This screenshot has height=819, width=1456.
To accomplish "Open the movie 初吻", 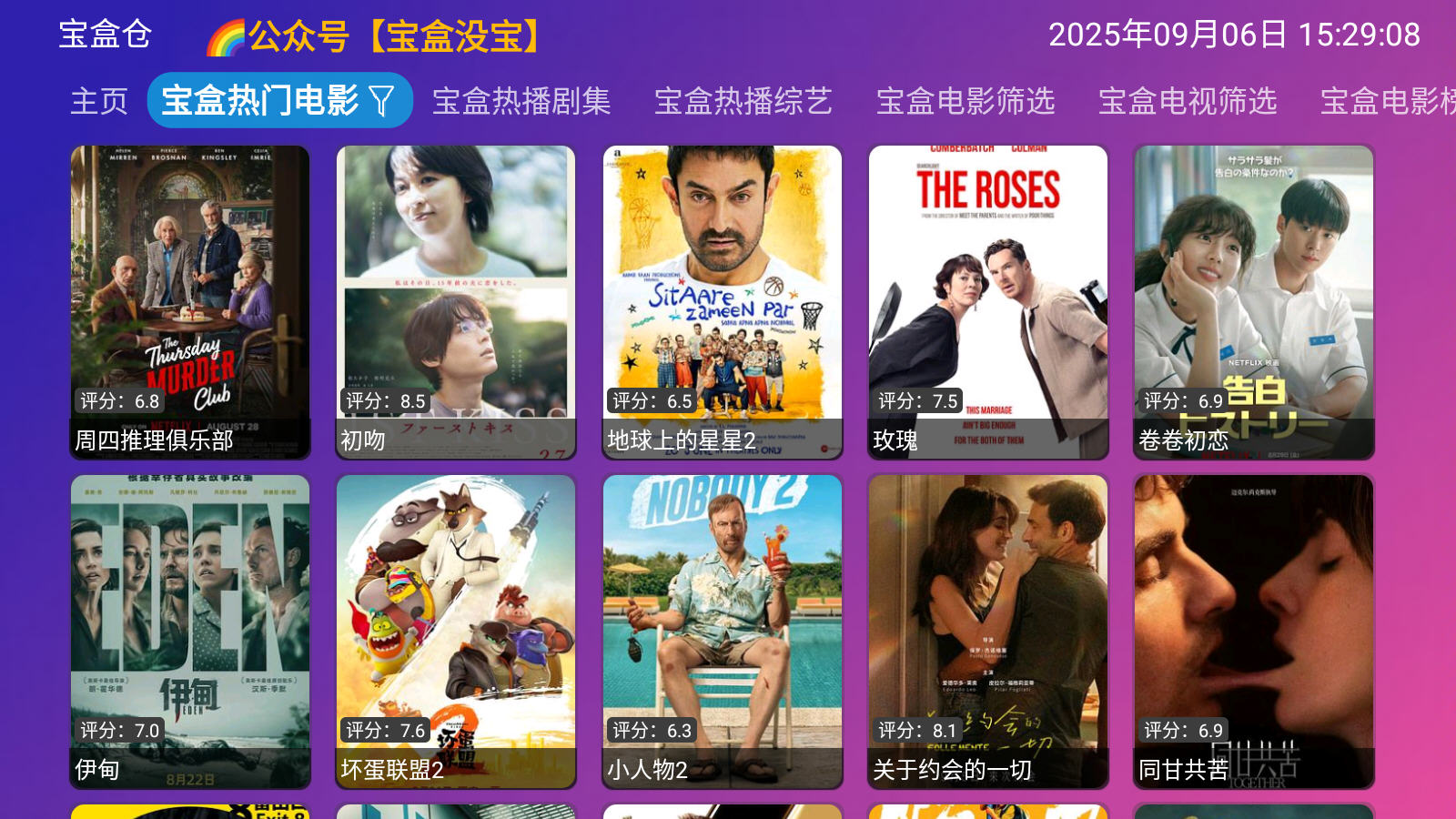I will 456,302.
